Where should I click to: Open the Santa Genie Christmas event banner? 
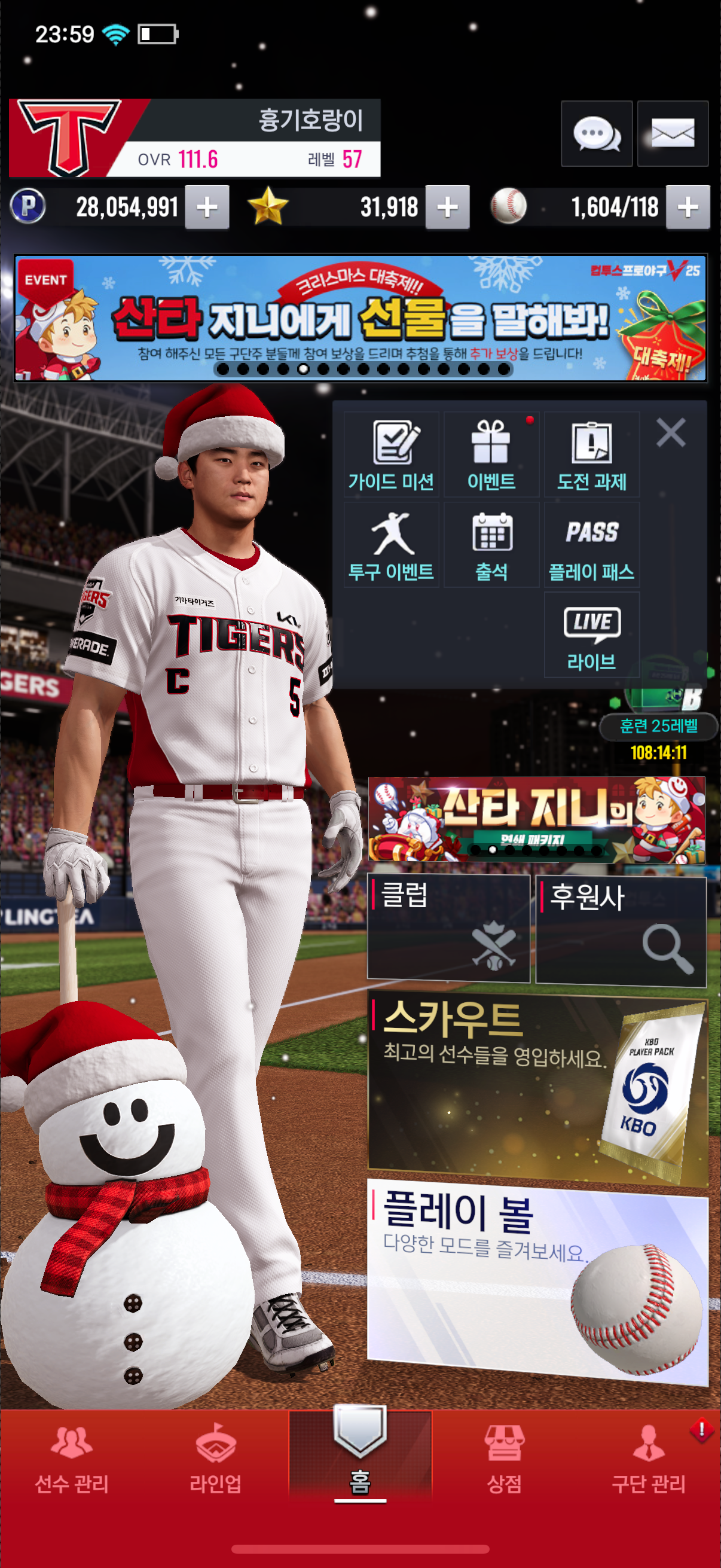[x=360, y=318]
